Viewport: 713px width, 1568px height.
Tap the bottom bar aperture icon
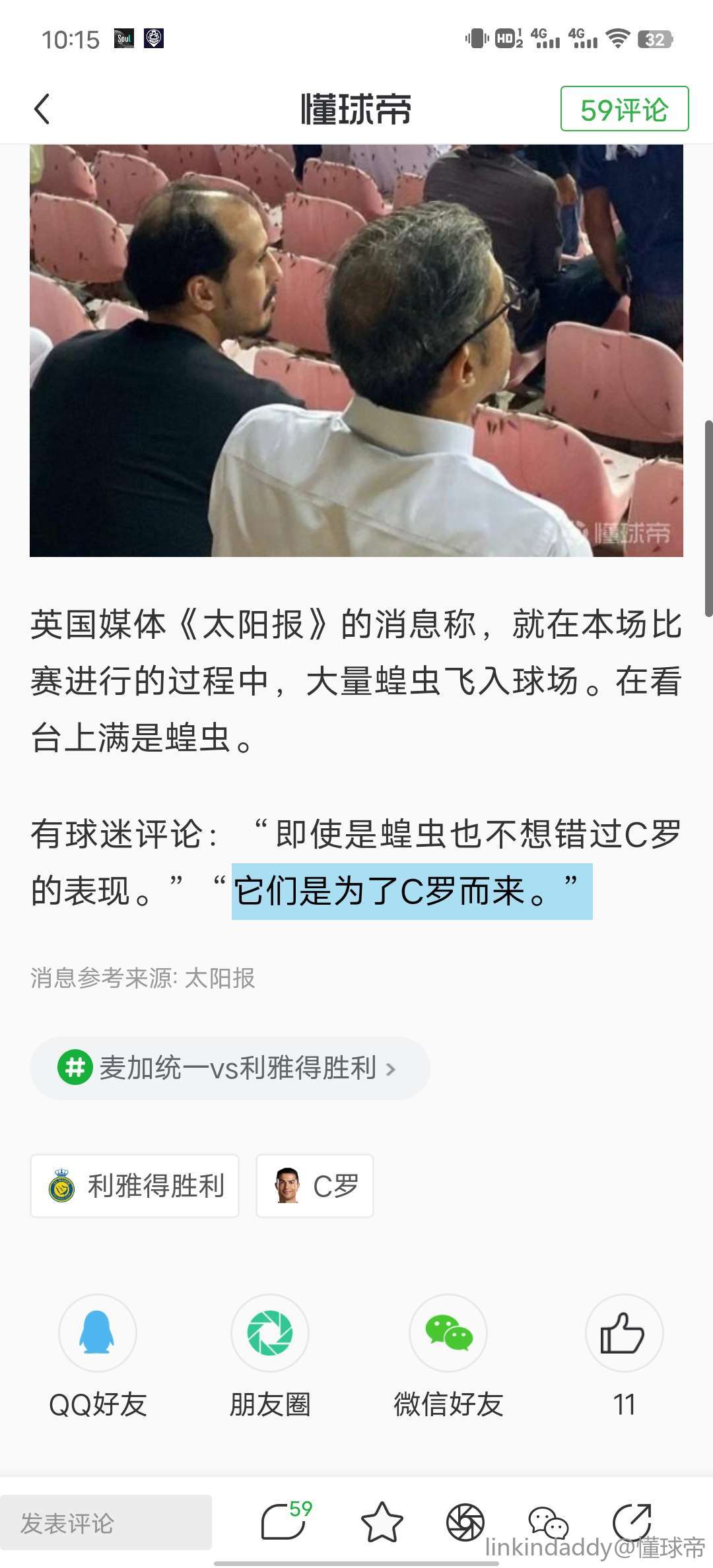coord(465,1523)
